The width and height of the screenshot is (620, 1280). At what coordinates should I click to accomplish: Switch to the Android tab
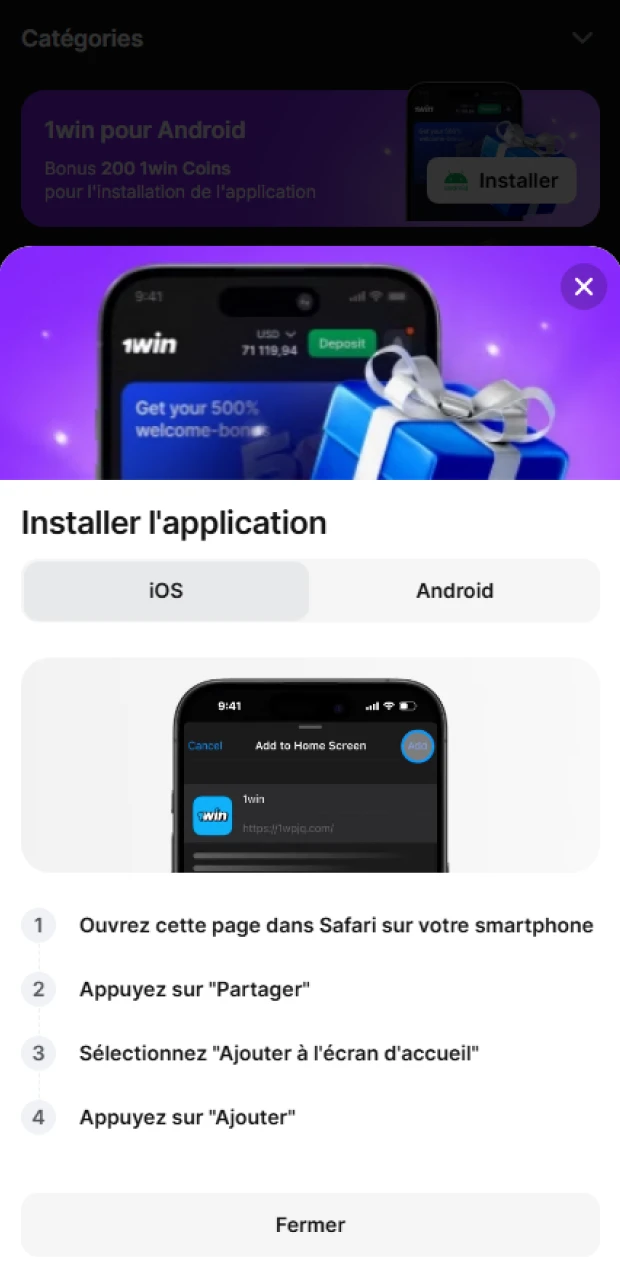click(x=454, y=591)
